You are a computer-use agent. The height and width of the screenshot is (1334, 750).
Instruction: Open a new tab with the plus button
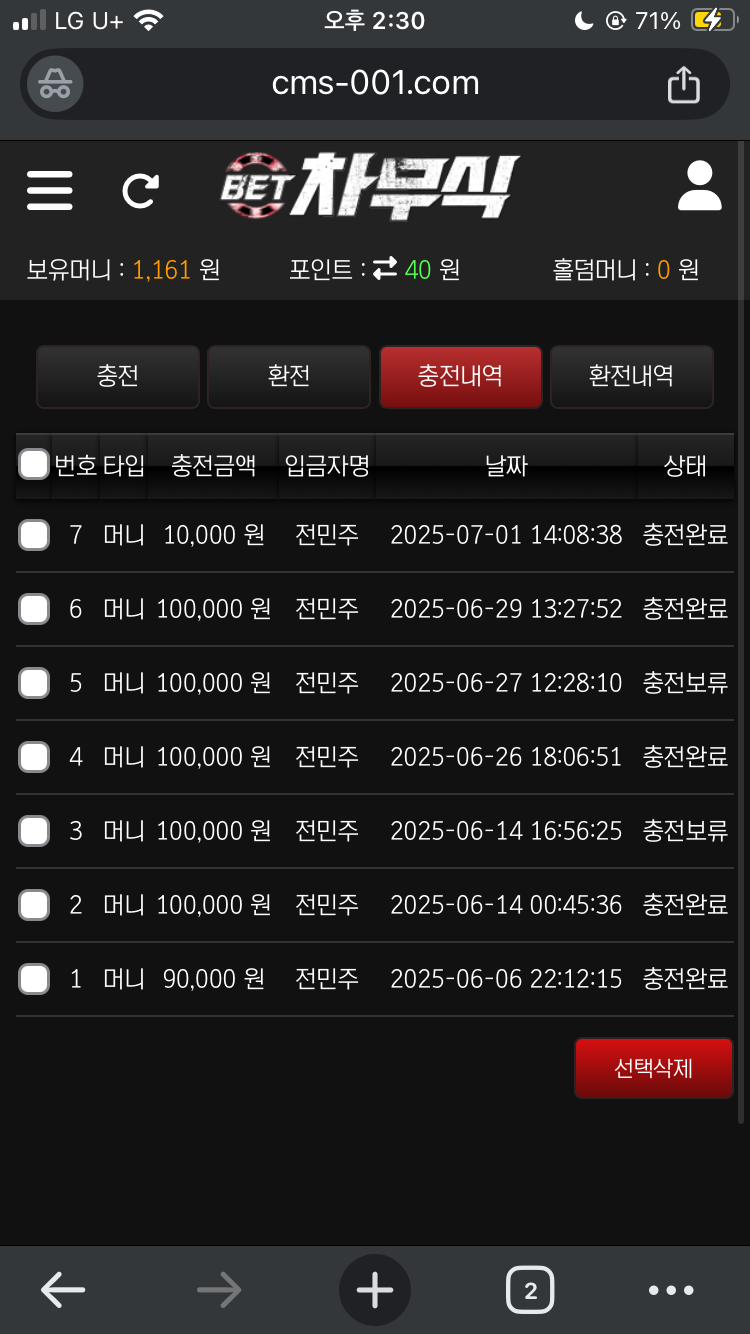click(375, 1291)
